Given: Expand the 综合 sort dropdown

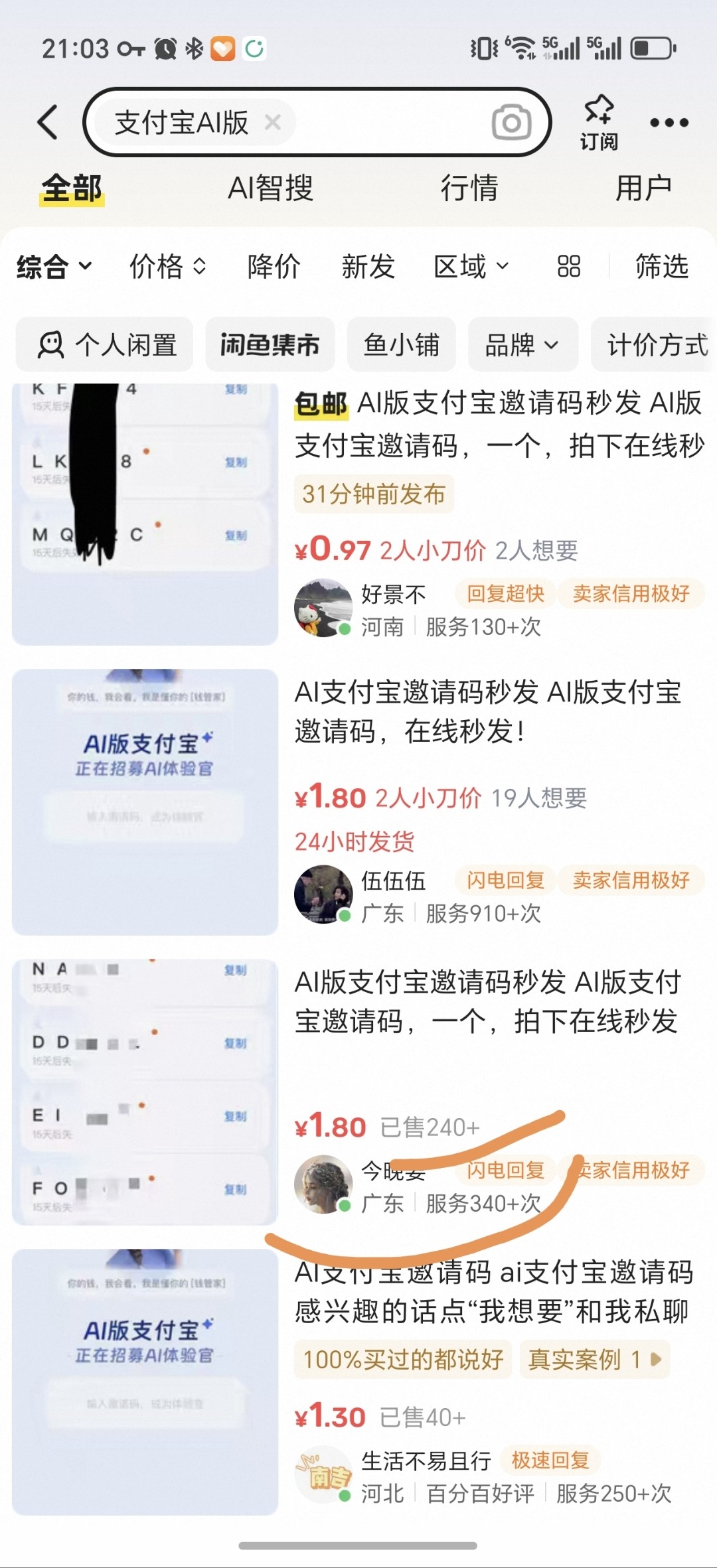Looking at the screenshot, I should click(54, 267).
